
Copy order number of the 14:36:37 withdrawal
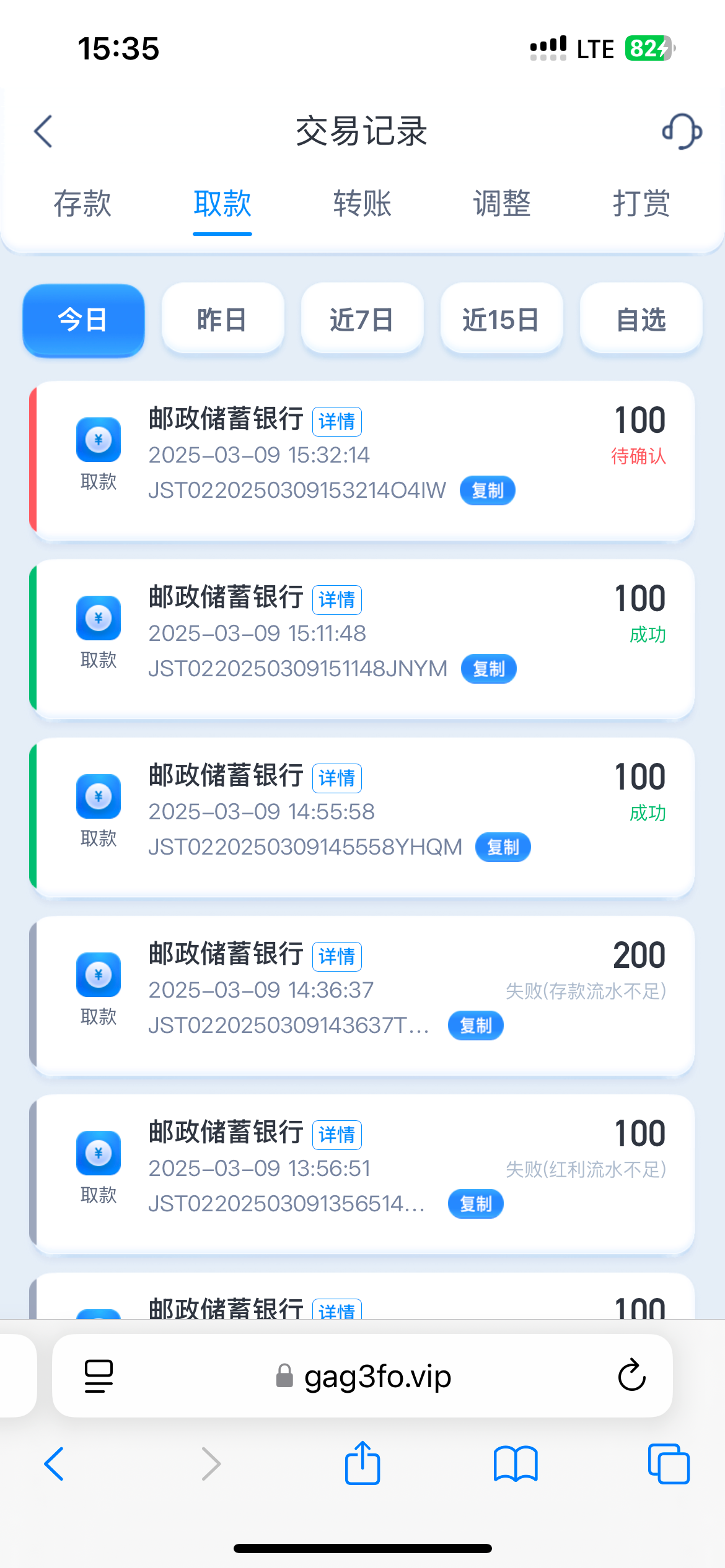point(476,1026)
